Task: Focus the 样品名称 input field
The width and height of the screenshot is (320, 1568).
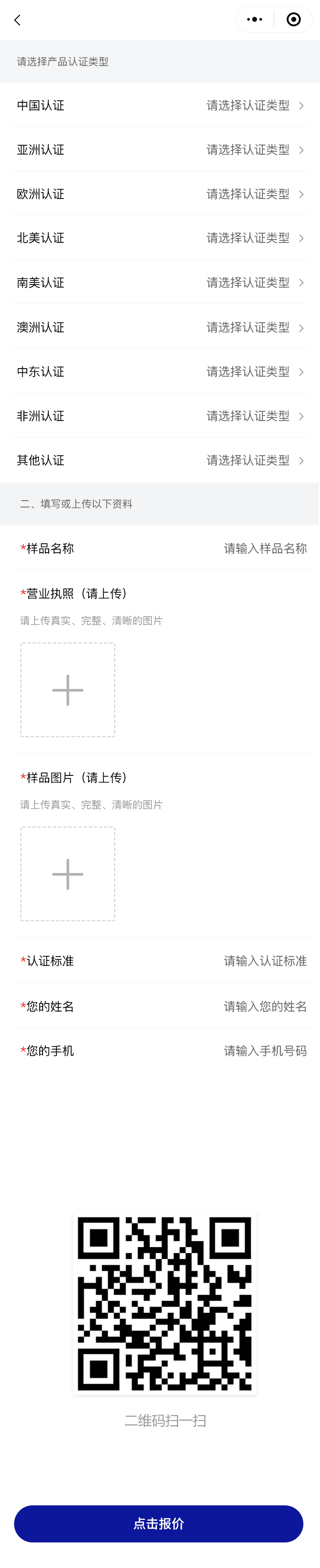Action: (x=265, y=548)
